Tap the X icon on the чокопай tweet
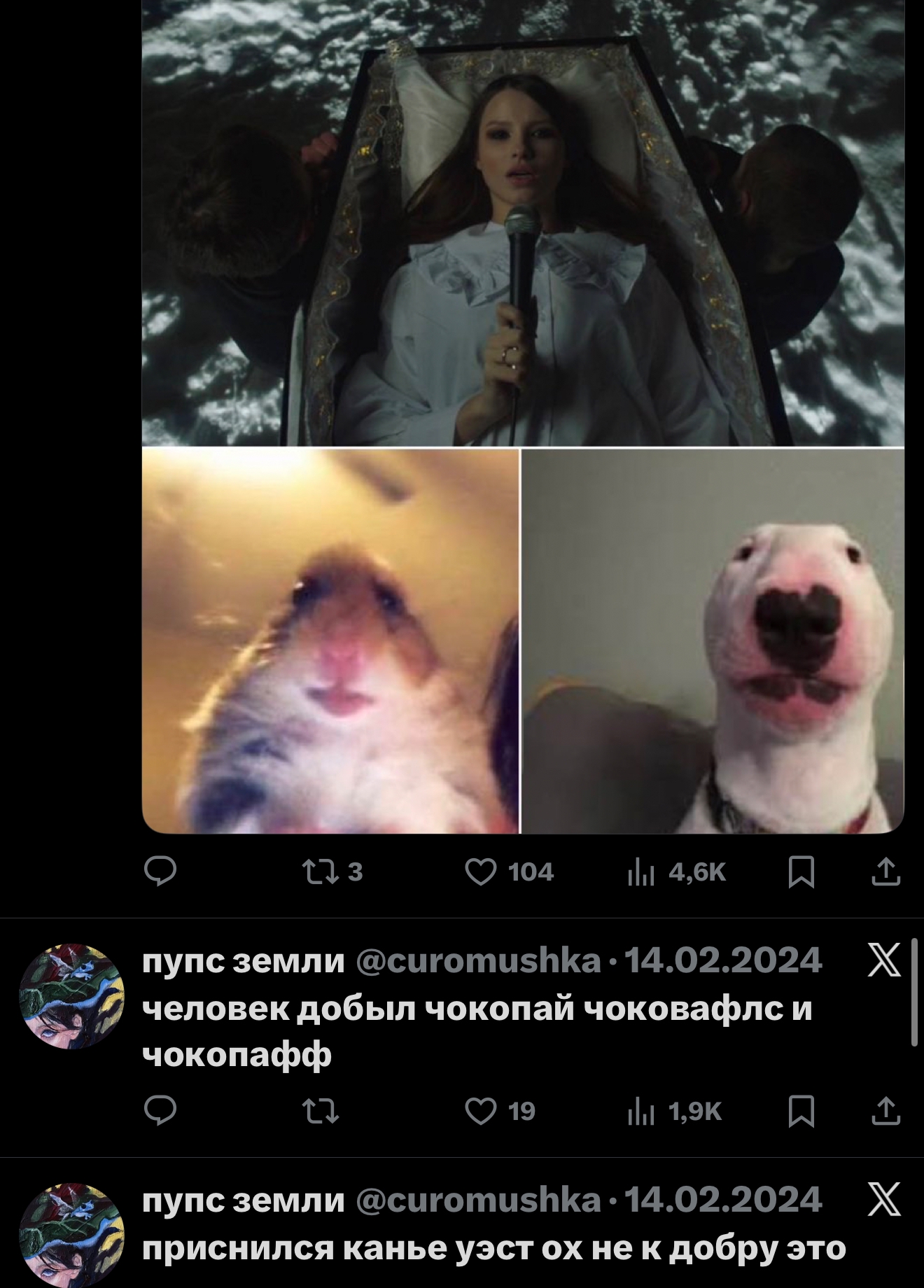The image size is (924, 1288). click(x=884, y=960)
